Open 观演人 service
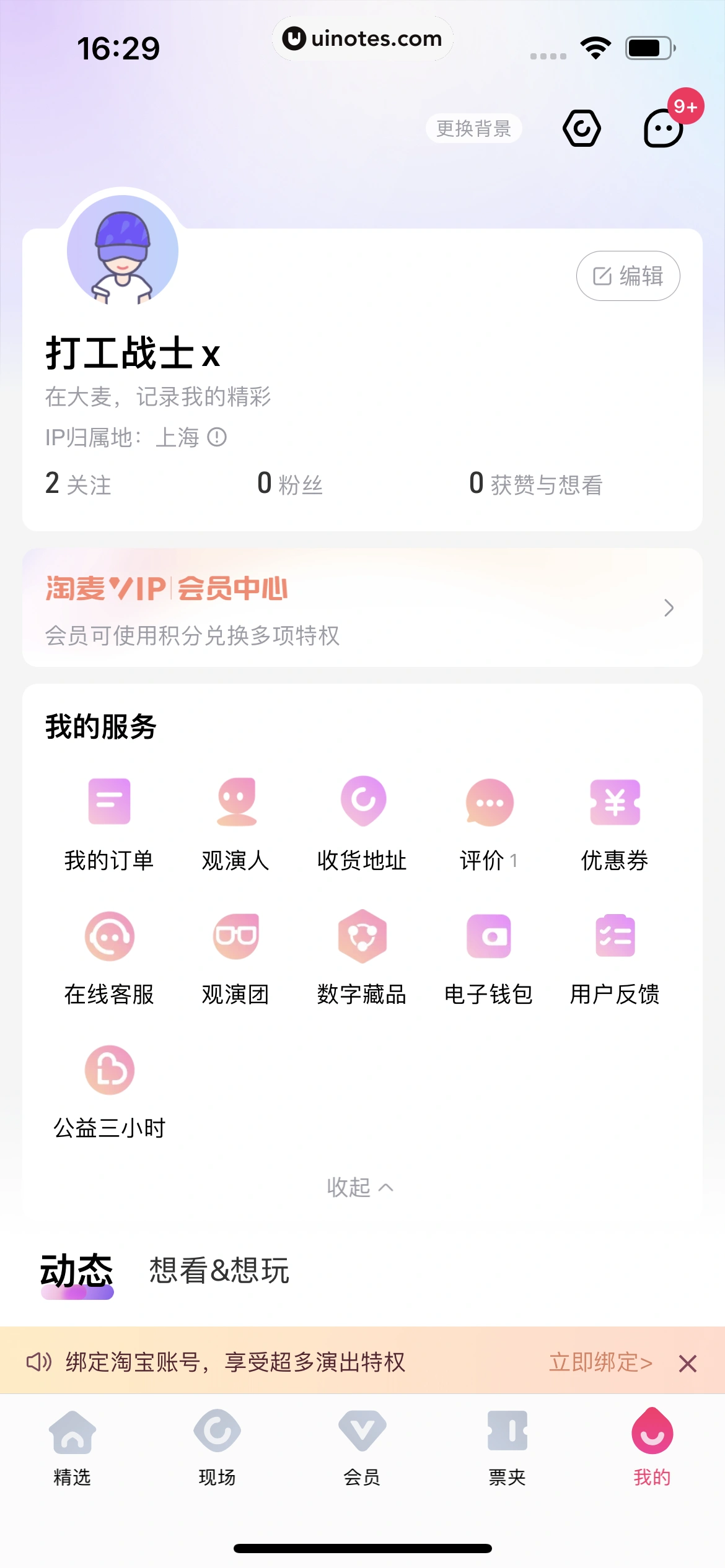Viewport: 725px width, 1568px height. tap(236, 824)
